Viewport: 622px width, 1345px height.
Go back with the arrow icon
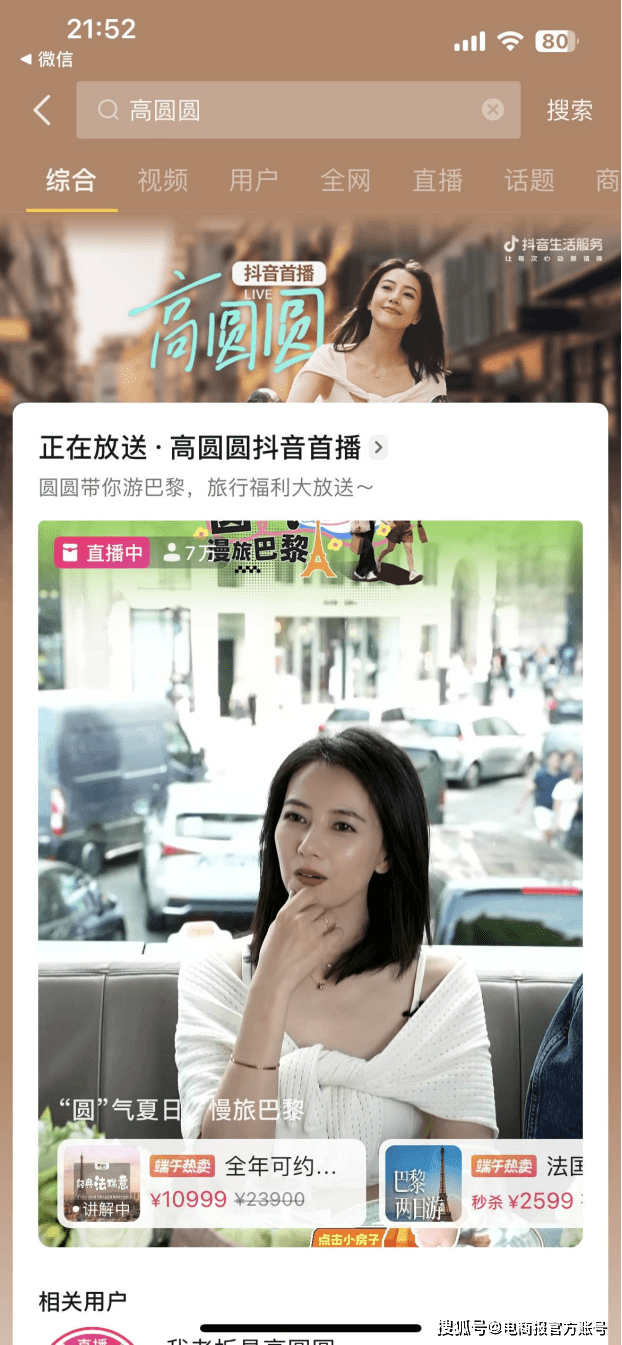pyautogui.click(x=41, y=110)
